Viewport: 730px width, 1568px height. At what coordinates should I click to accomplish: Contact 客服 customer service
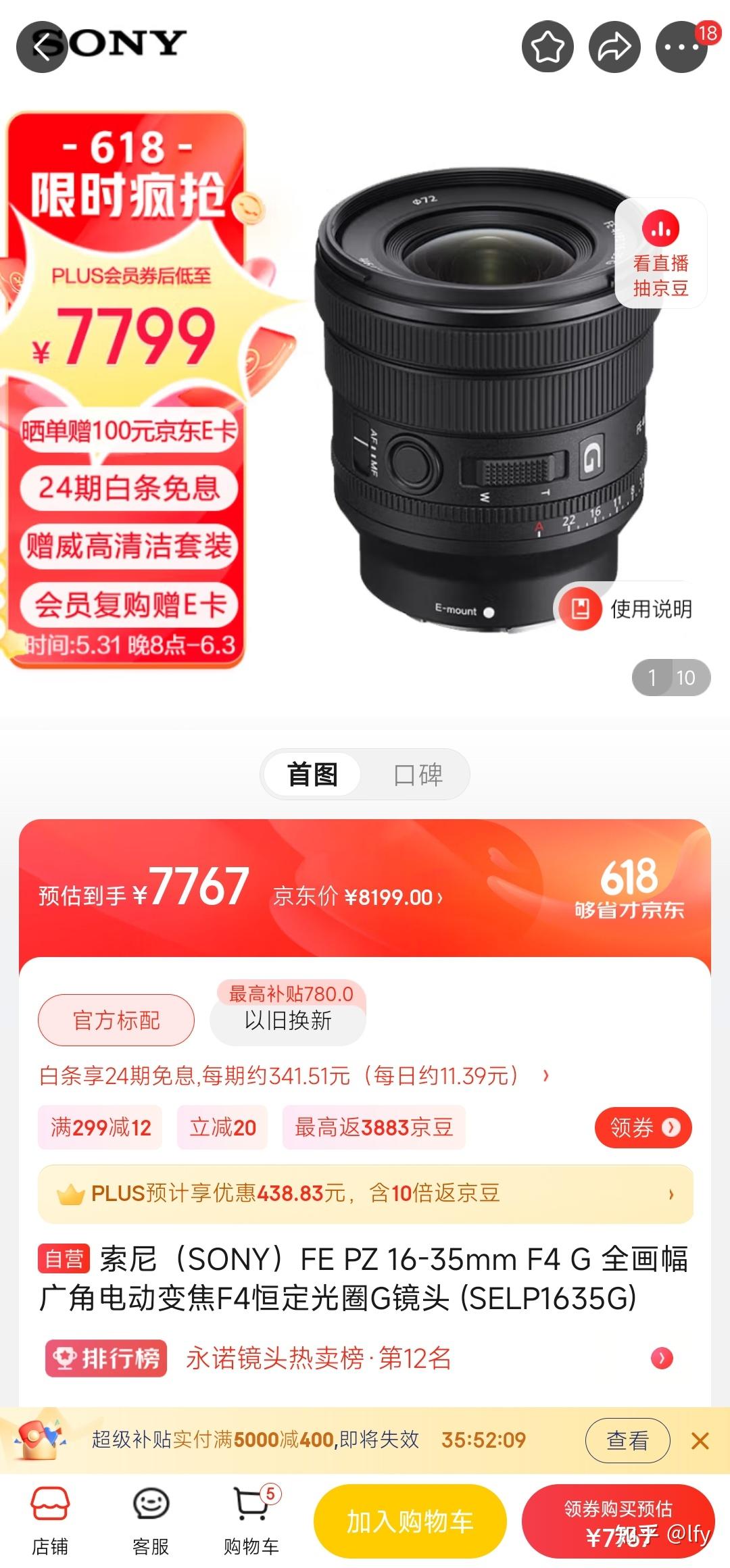click(x=150, y=1520)
